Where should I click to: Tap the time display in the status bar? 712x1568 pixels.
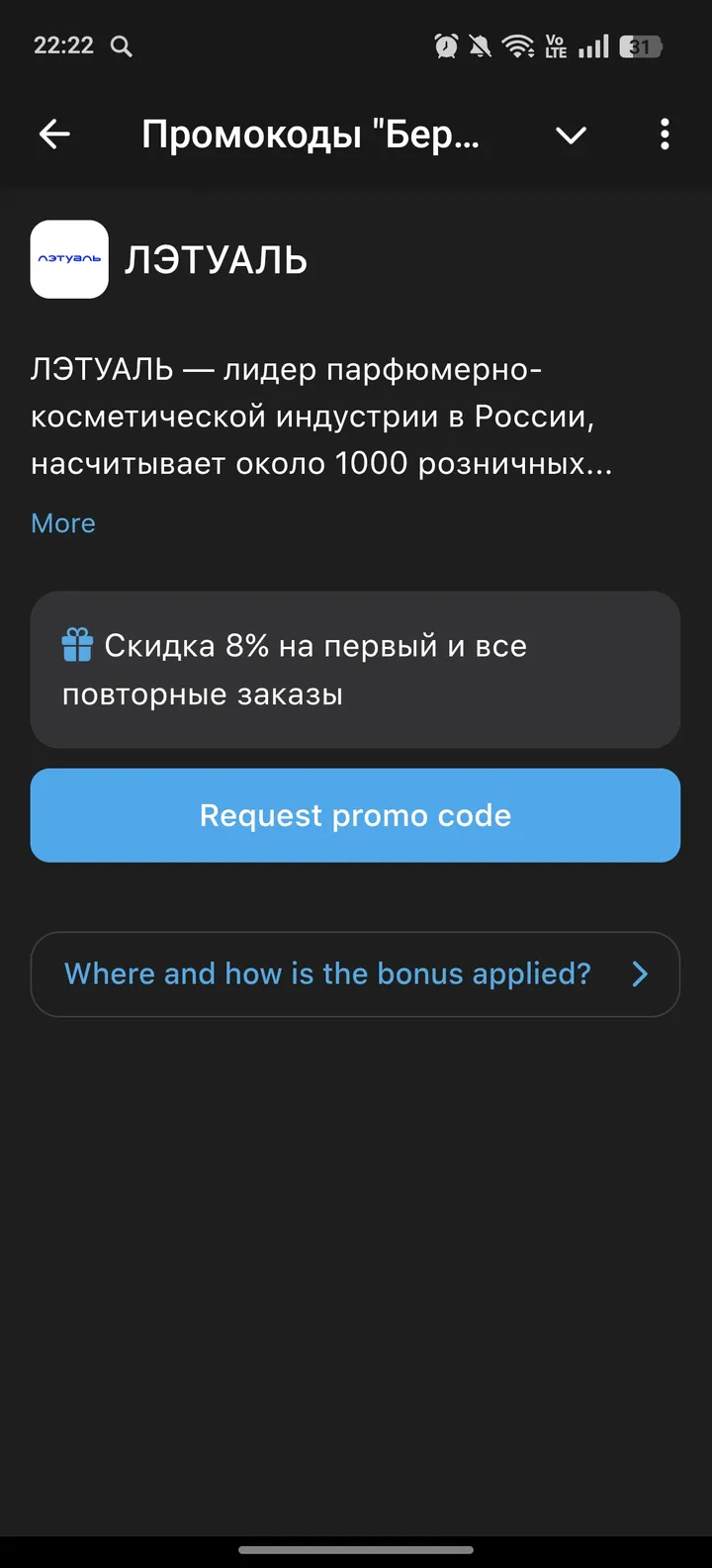[x=64, y=46]
